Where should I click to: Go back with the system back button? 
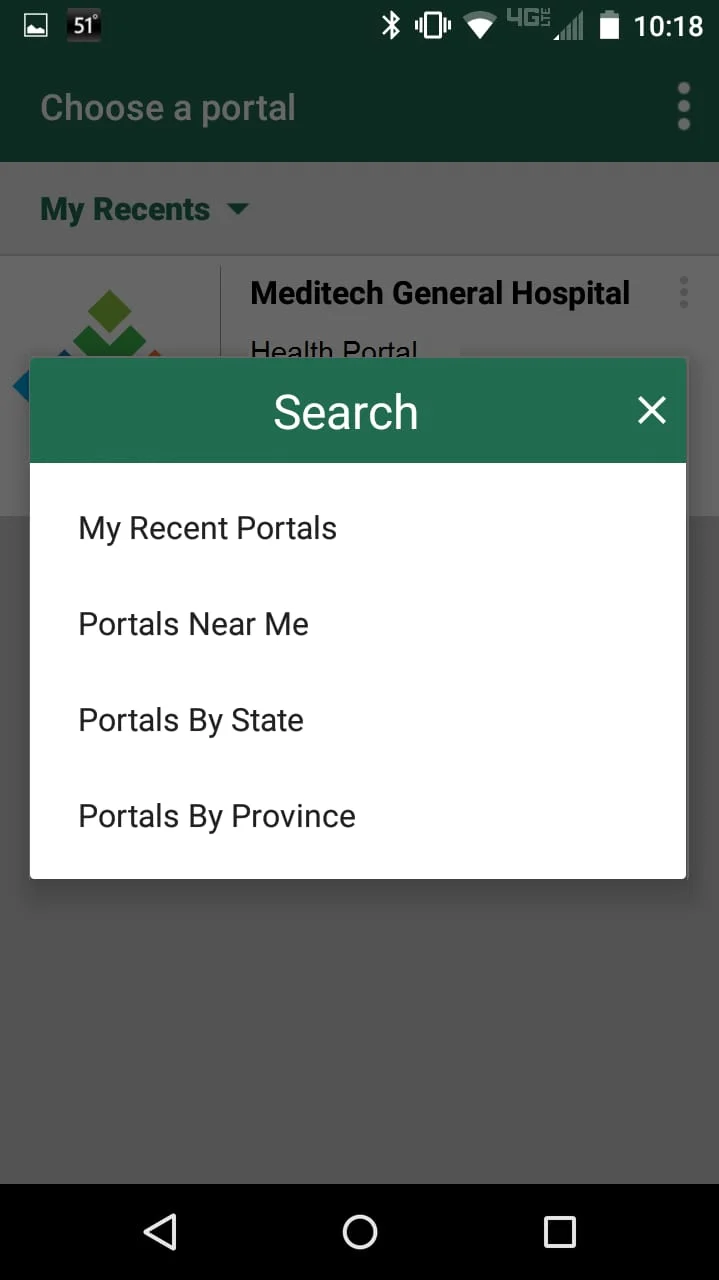[160, 1232]
